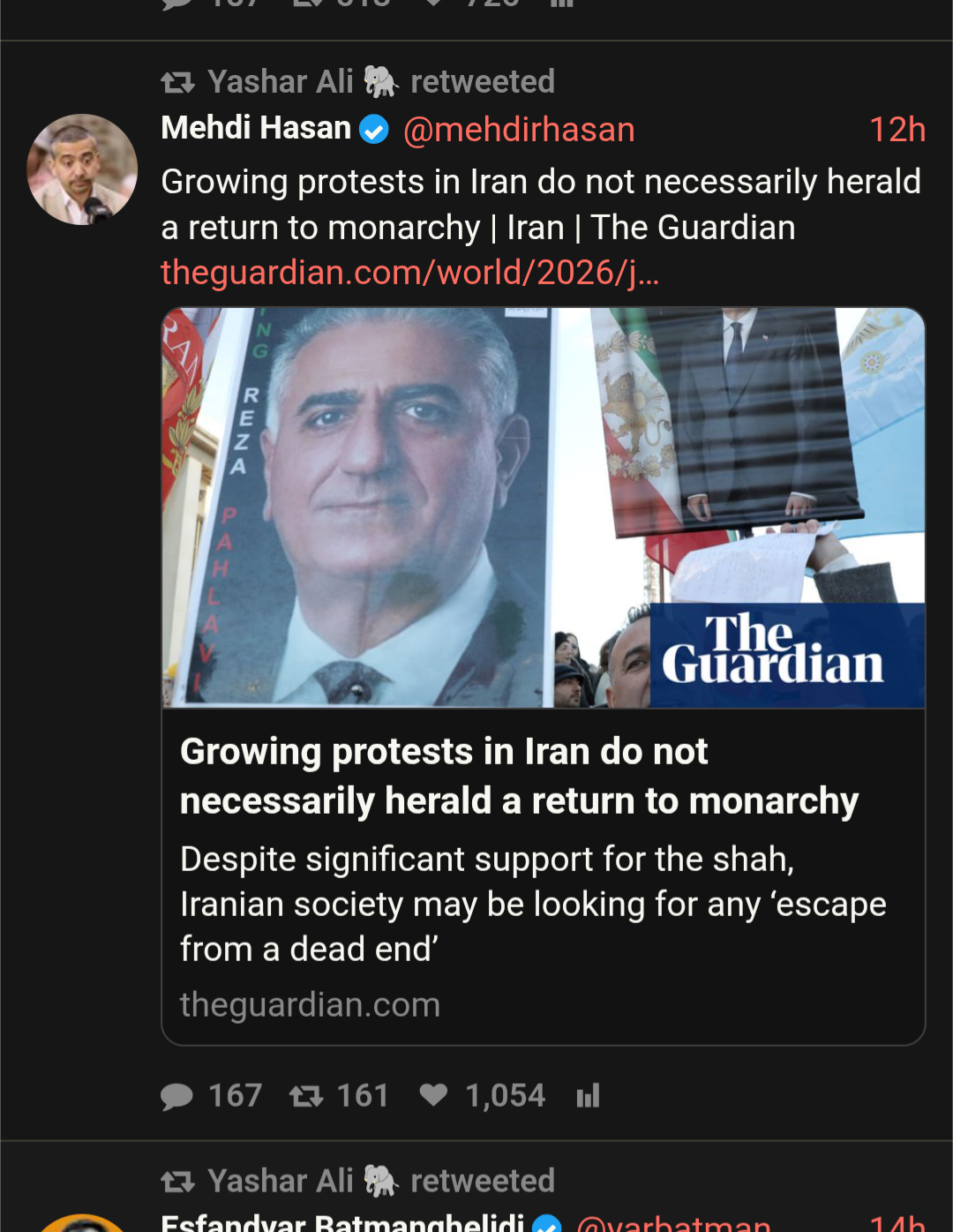View analytics for Mehdi Hasan's tweet
This screenshot has height=1232, width=953.
point(588,1096)
